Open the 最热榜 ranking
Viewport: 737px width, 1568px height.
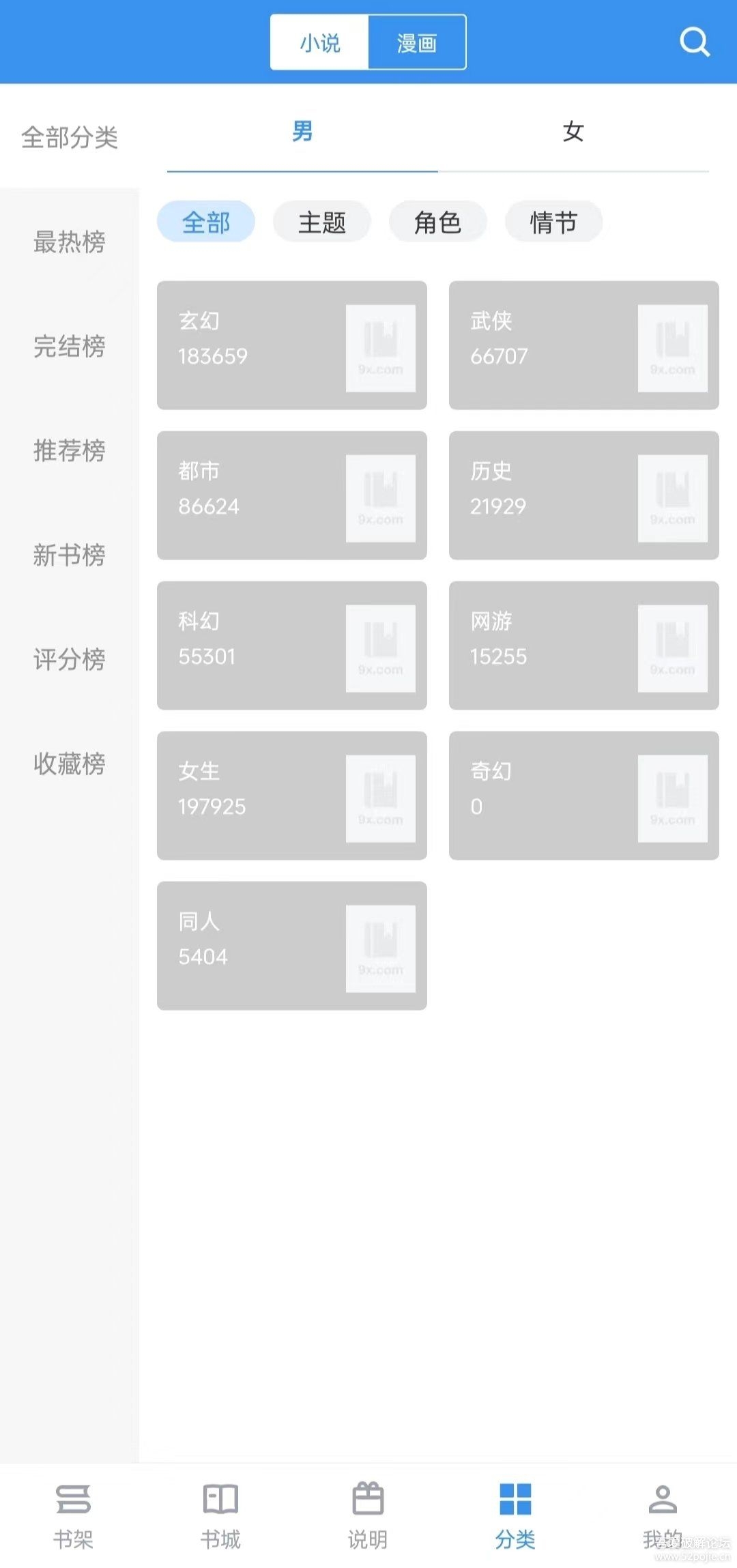(x=69, y=242)
